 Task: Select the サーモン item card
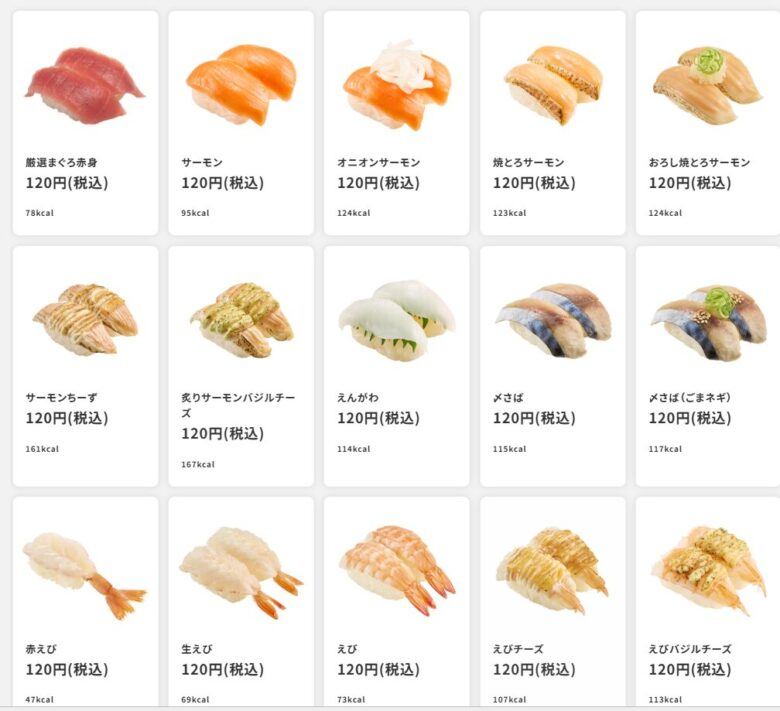coord(240,122)
